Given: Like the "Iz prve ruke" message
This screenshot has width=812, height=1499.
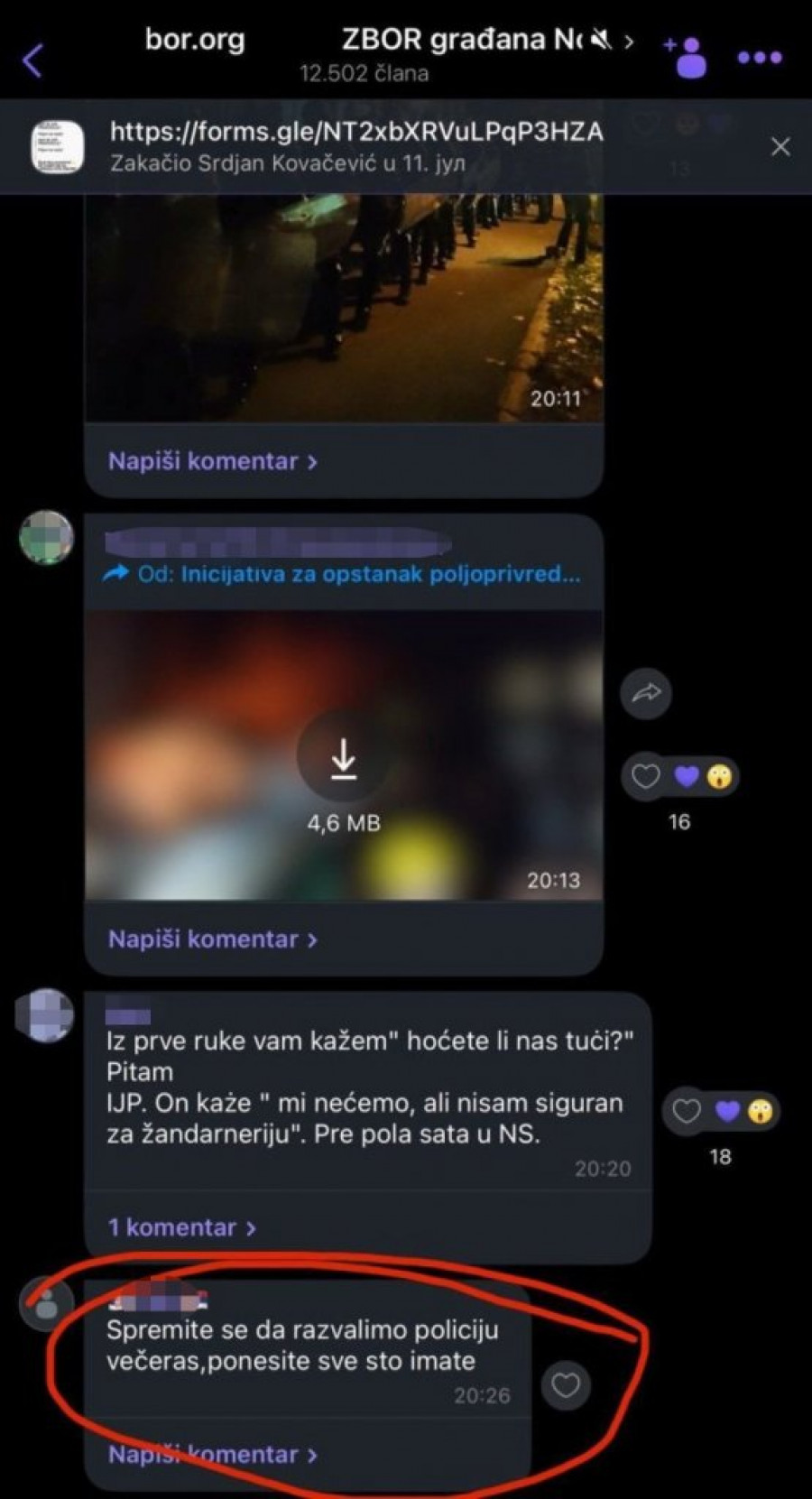Looking at the screenshot, I should 687,1111.
